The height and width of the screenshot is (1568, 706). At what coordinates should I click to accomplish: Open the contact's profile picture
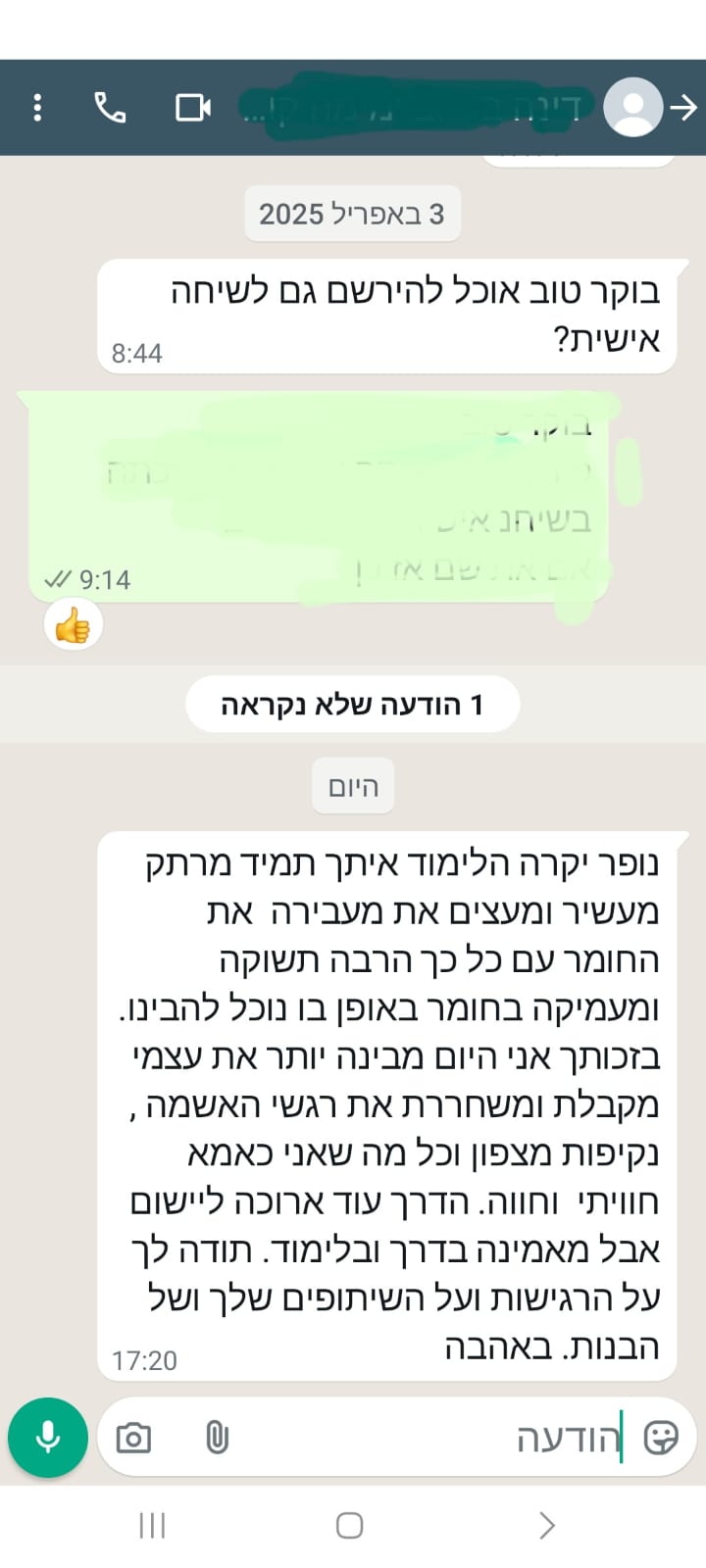[x=632, y=107]
